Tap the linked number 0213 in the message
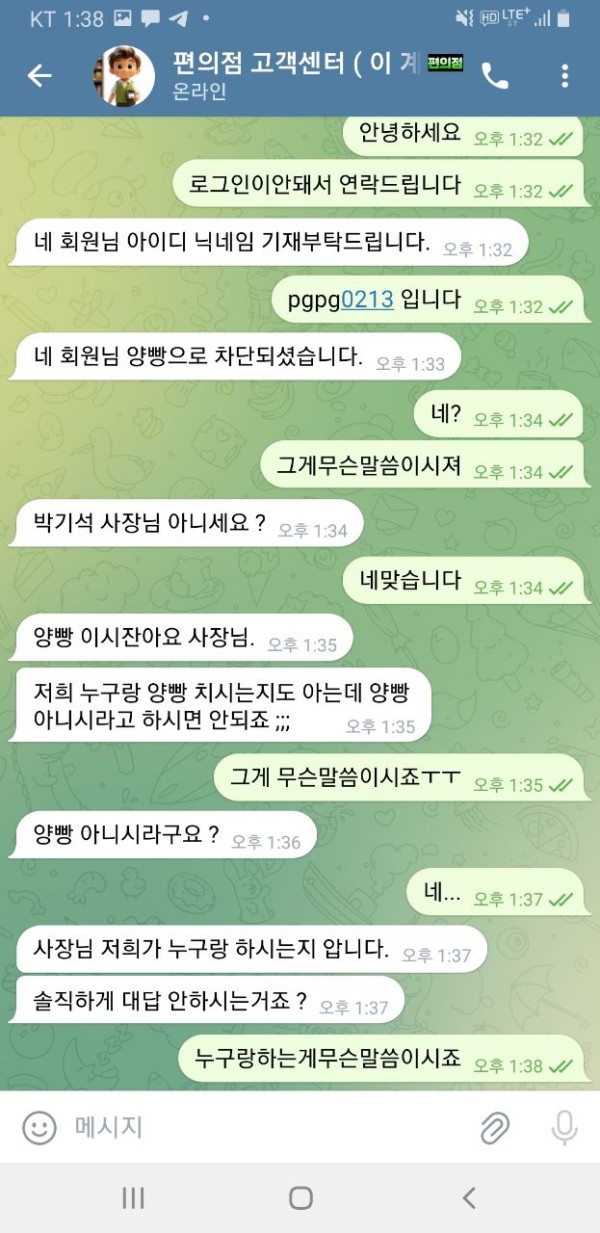Screen dimensions: 600x1233 click(367, 298)
